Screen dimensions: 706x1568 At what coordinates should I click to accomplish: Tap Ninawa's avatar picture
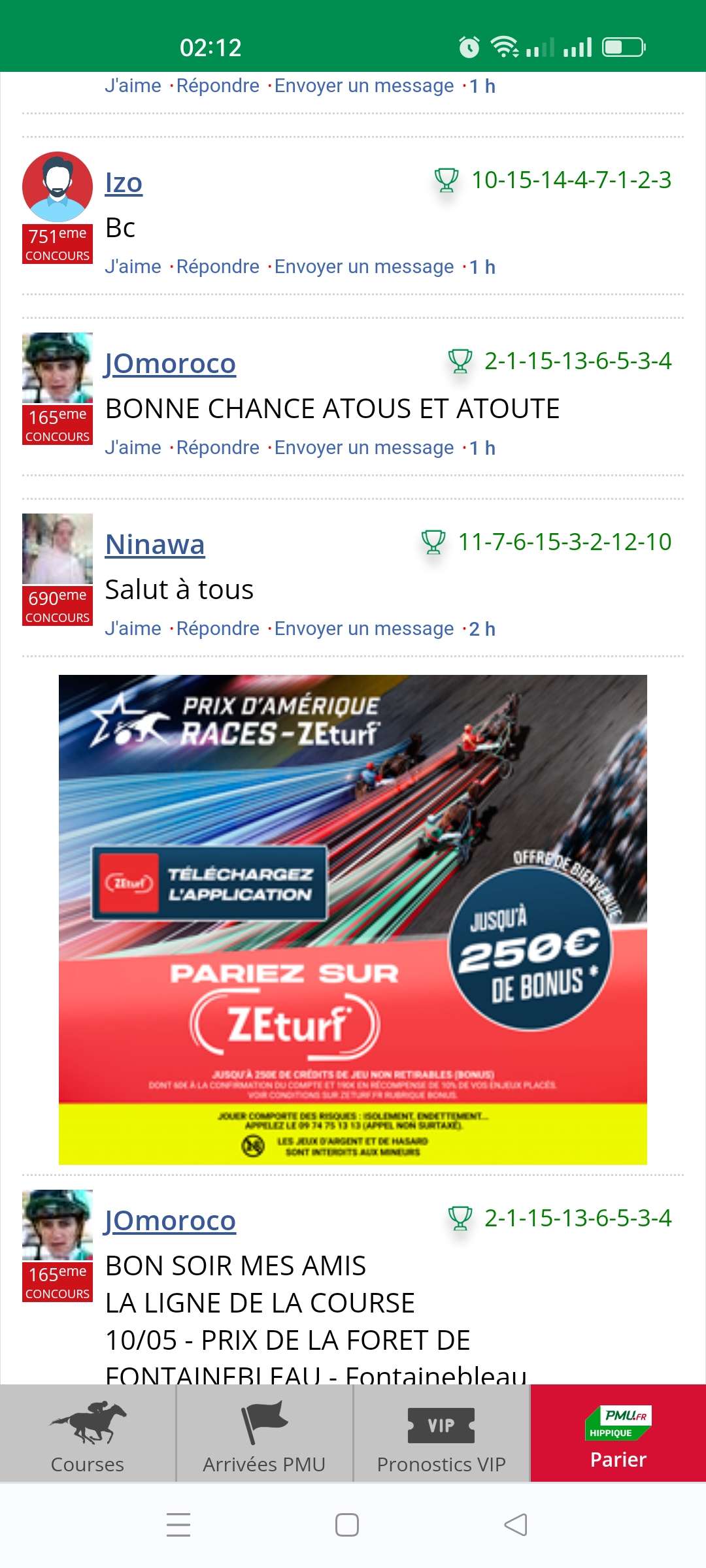click(58, 549)
